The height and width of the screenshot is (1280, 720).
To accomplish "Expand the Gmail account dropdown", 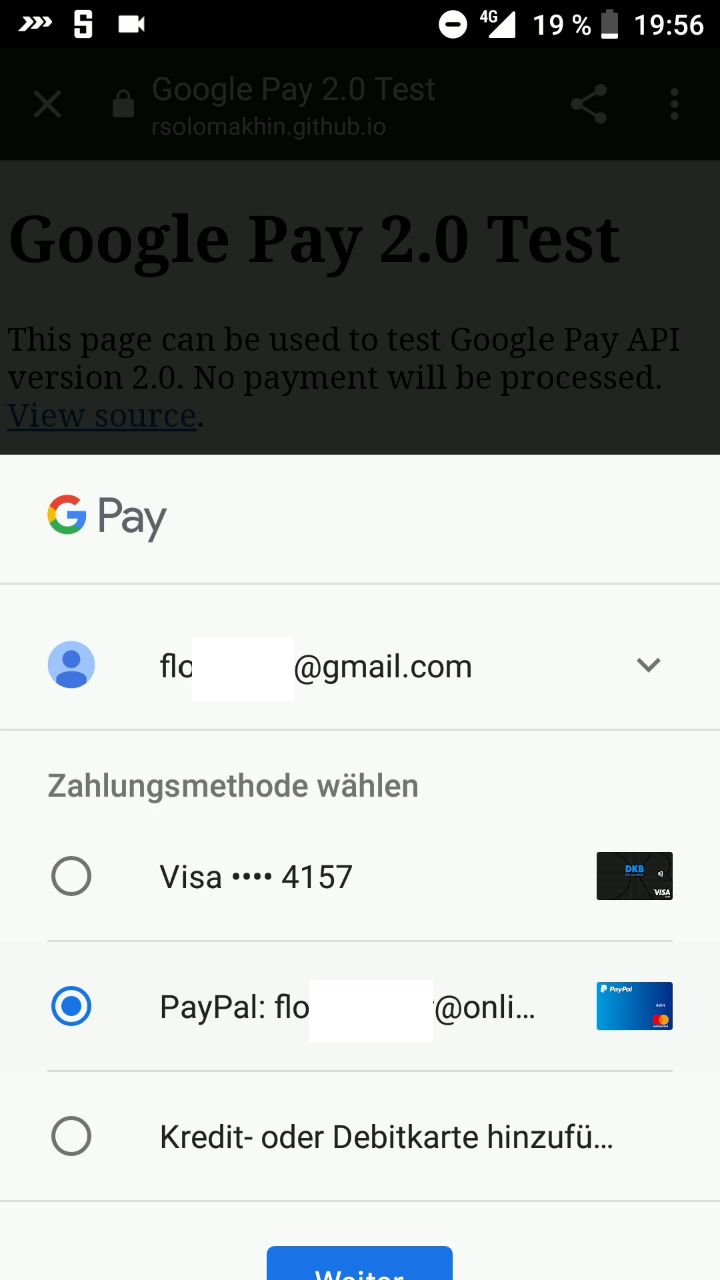I will tap(648, 665).
